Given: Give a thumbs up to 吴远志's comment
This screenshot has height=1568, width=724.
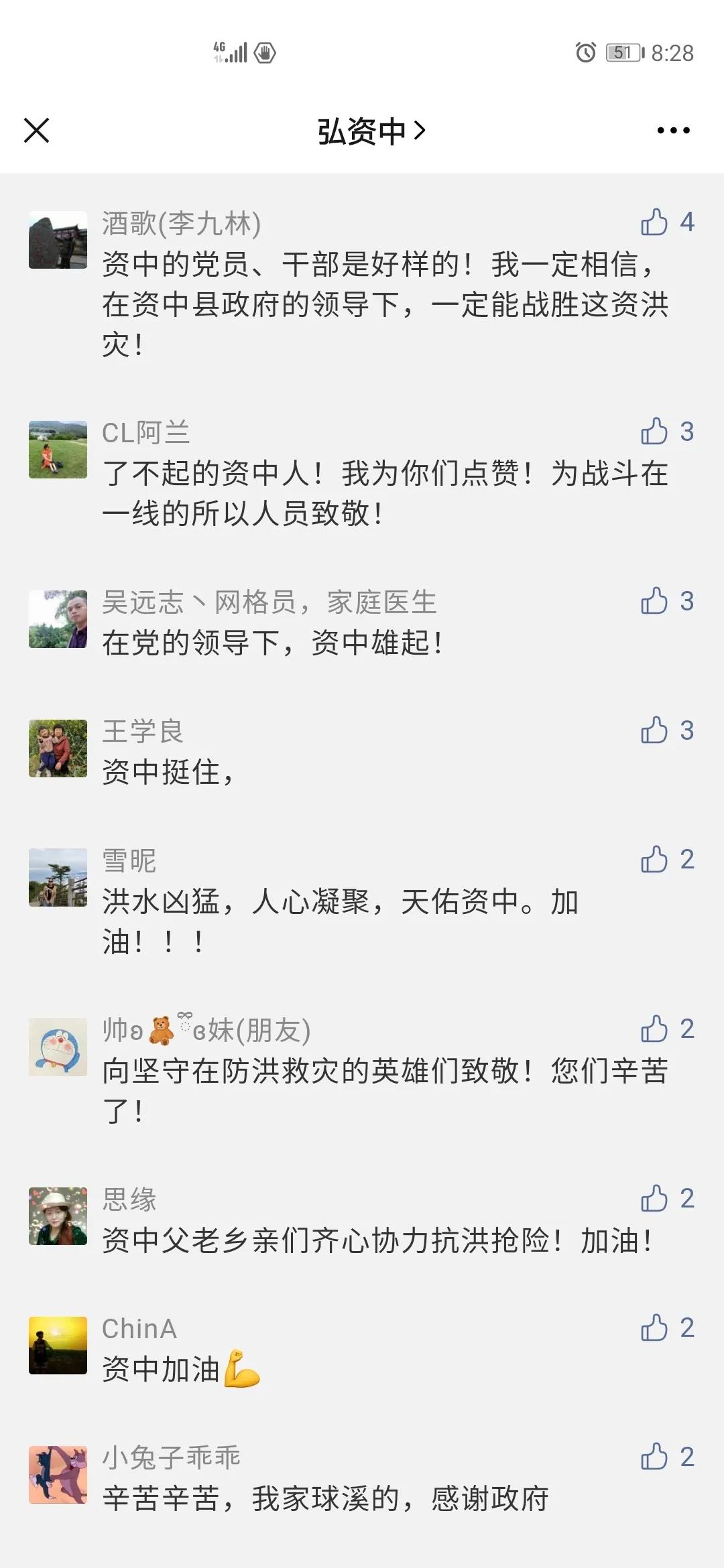Looking at the screenshot, I should [655, 601].
